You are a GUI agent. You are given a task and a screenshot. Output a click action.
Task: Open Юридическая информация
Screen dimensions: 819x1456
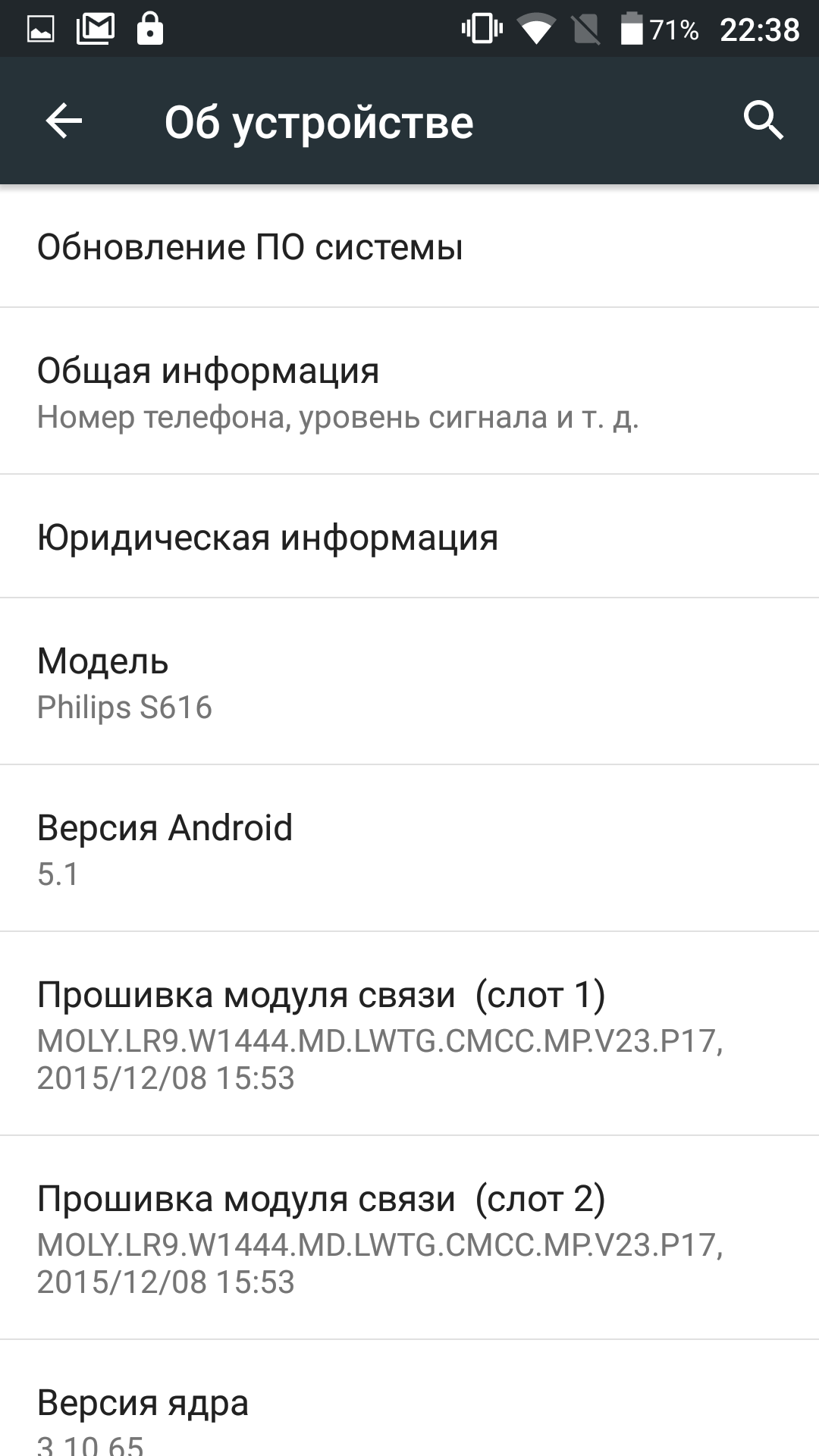409,536
